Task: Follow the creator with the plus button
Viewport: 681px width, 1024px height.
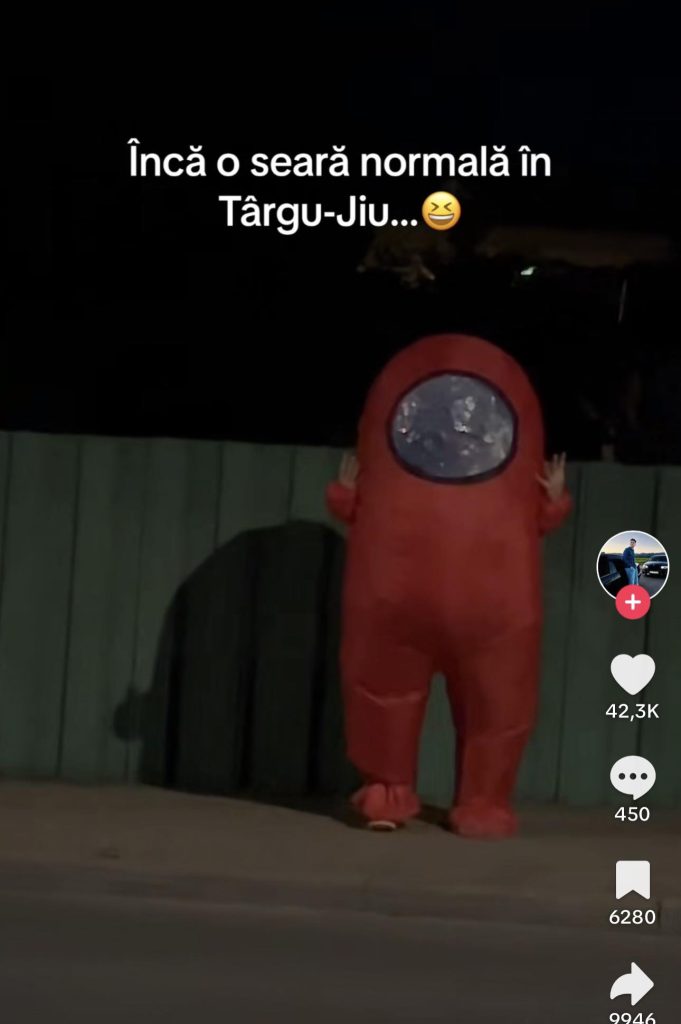Action: pyautogui.click(x=632, y=603)
